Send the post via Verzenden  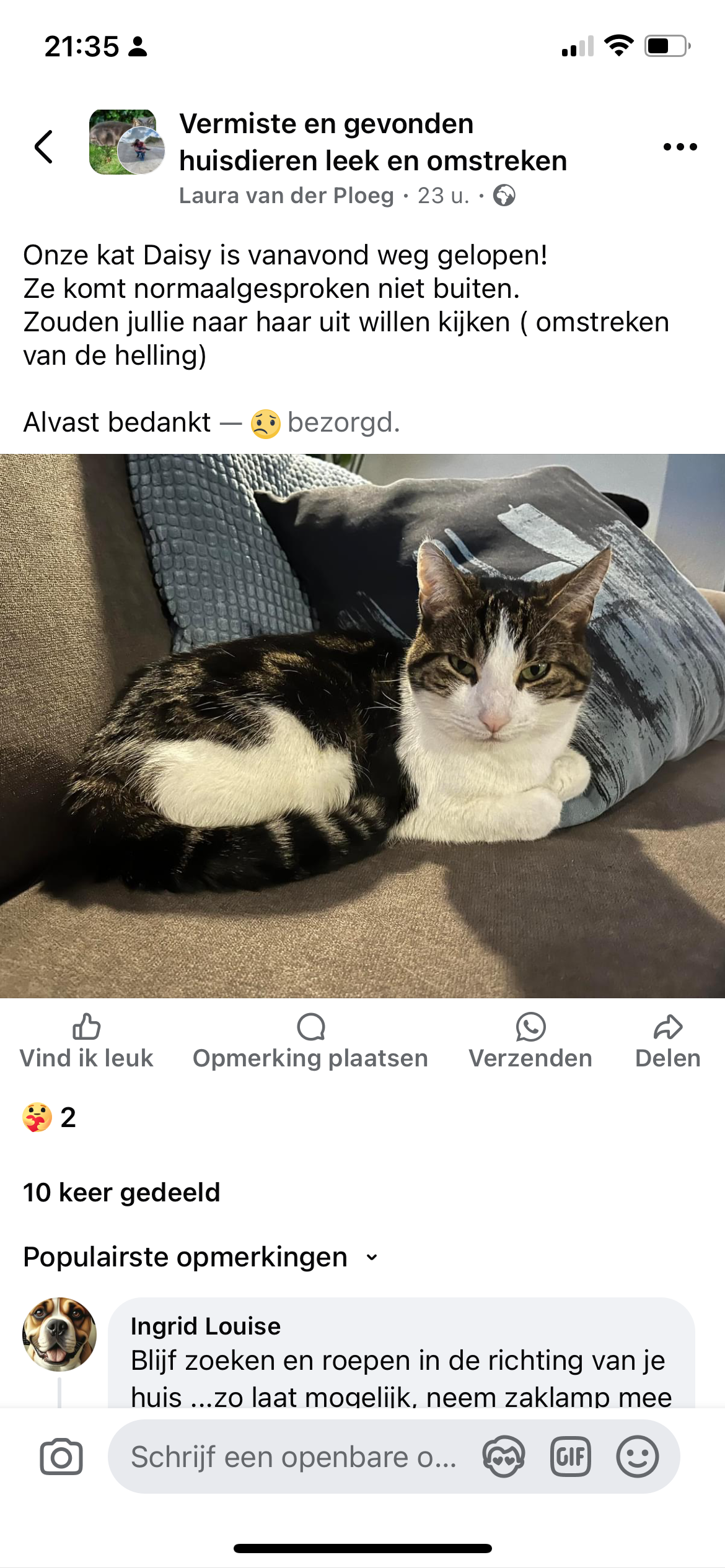coord(530,1042)
